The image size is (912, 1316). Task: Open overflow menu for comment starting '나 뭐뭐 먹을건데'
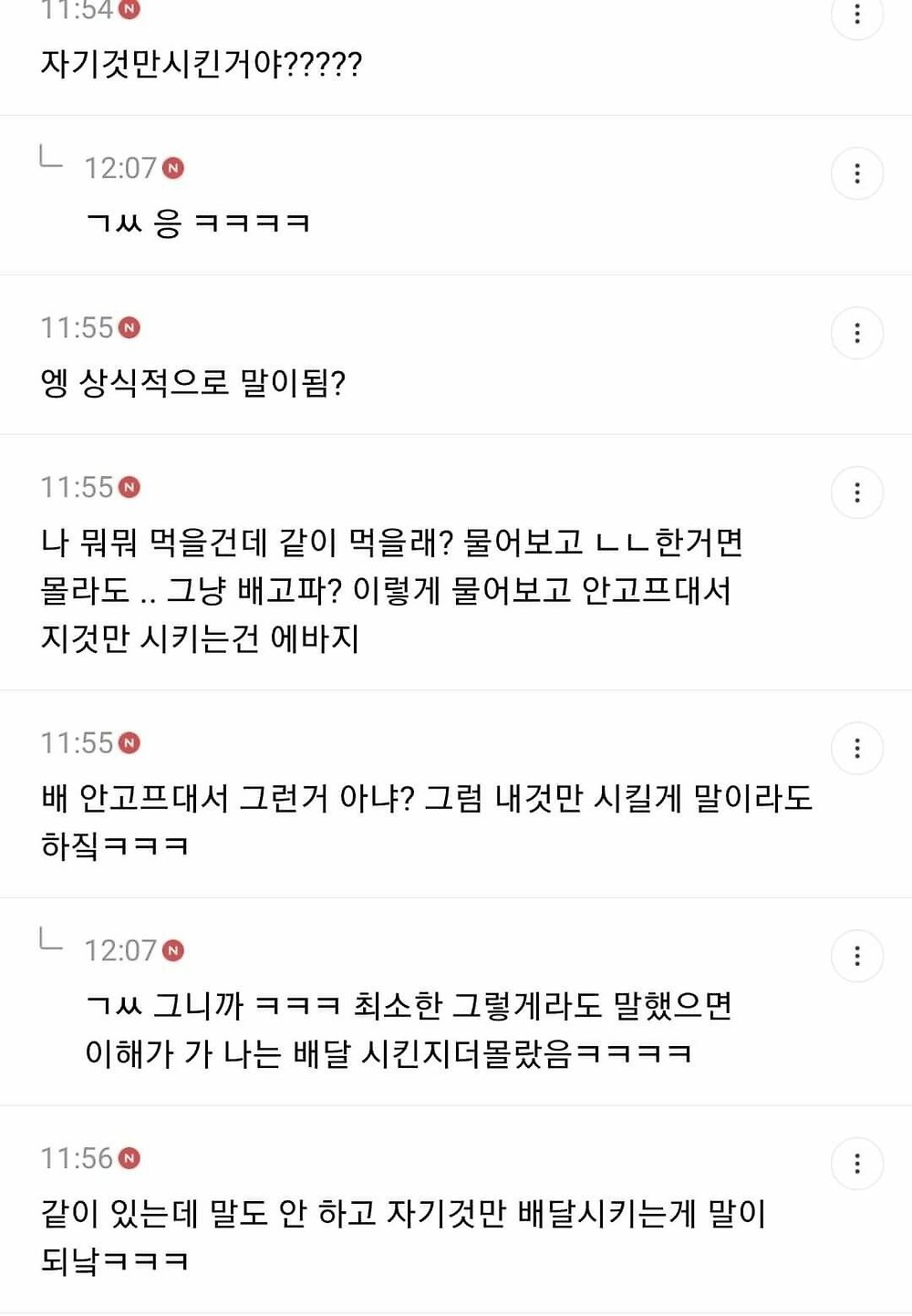856,492
